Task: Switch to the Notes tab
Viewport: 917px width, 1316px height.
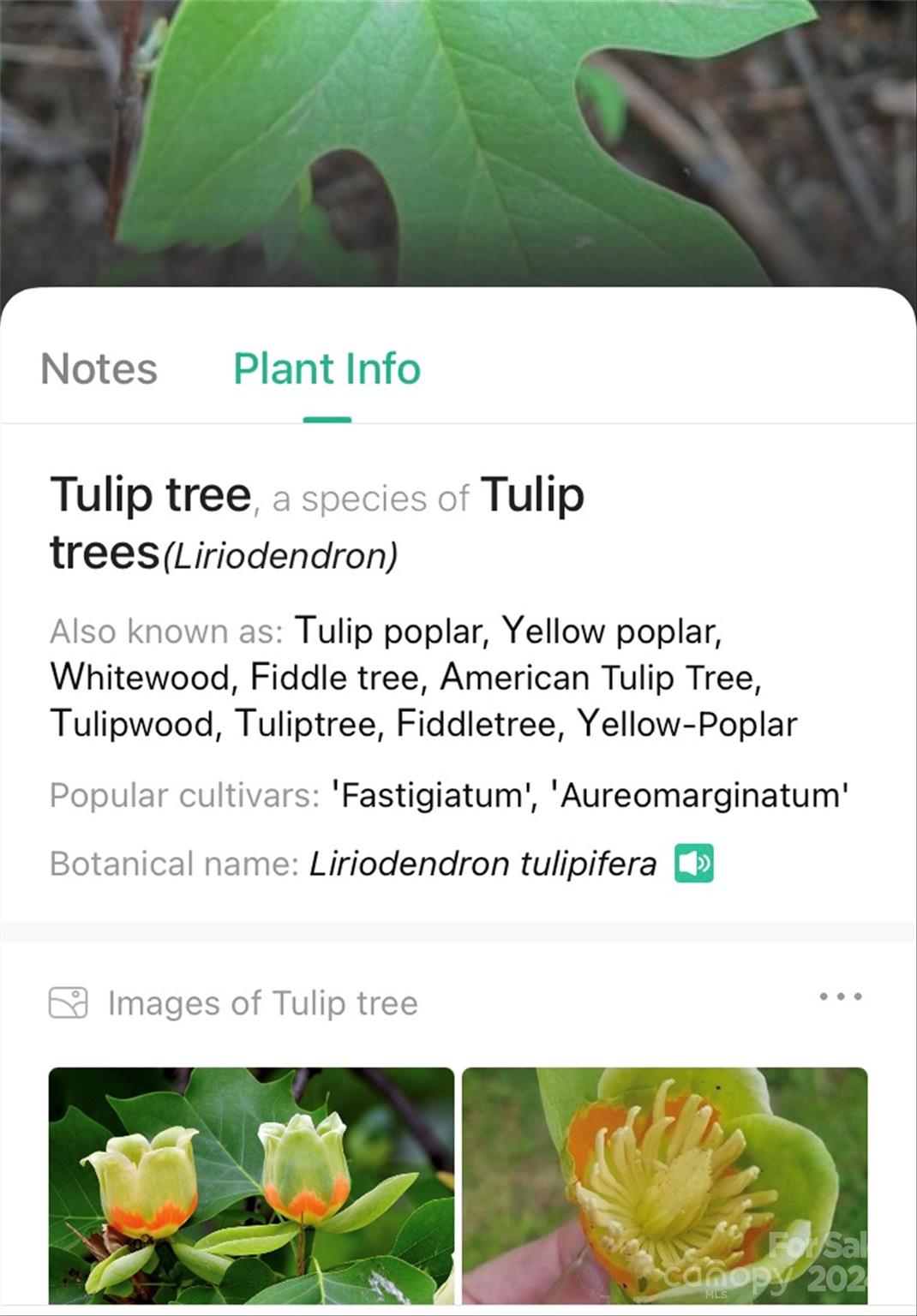Action: pyautogui.click(x=99, y=369)
